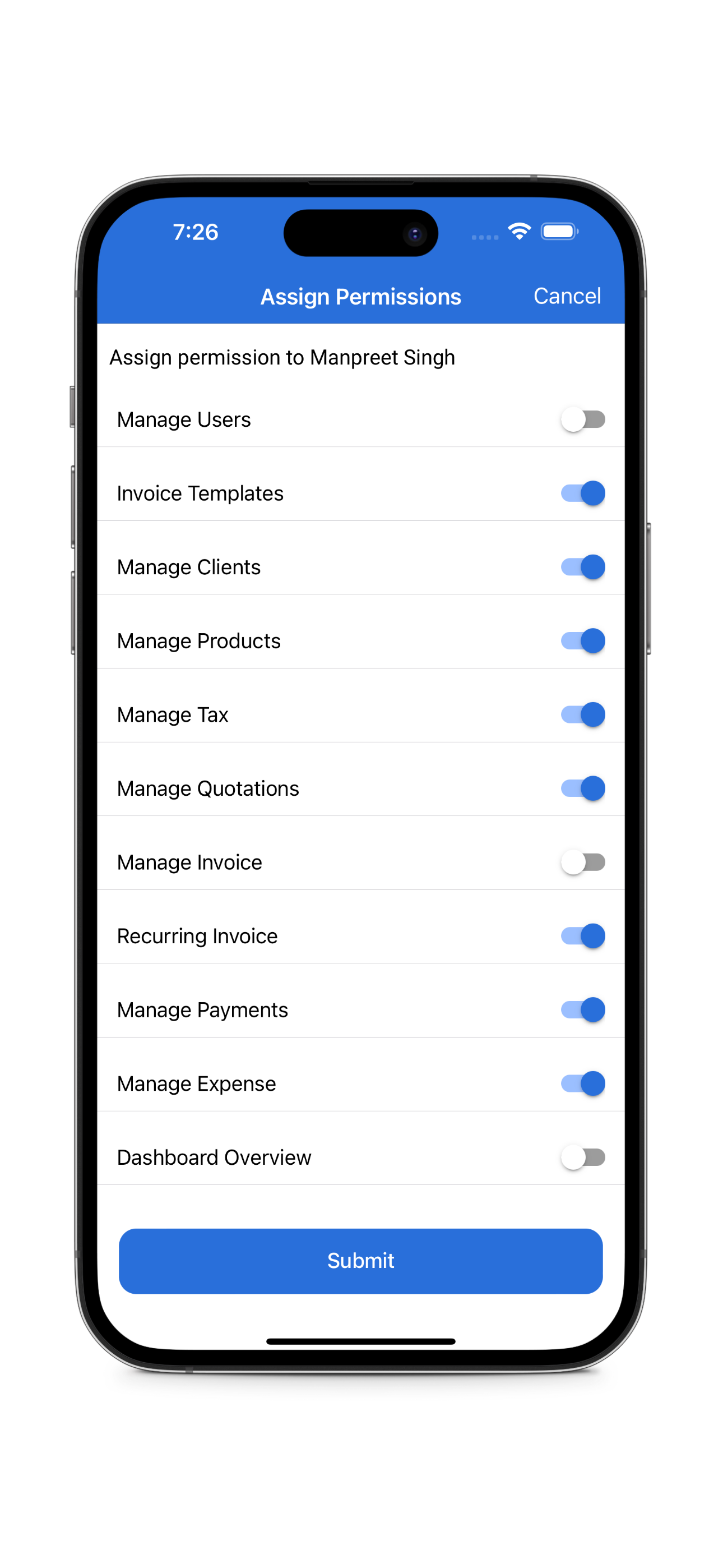Image resolution: width=723 pixels, height=1568 pixels.
Task: Disable Recurring Invoice switch
Action: click(x=582, y=935)
